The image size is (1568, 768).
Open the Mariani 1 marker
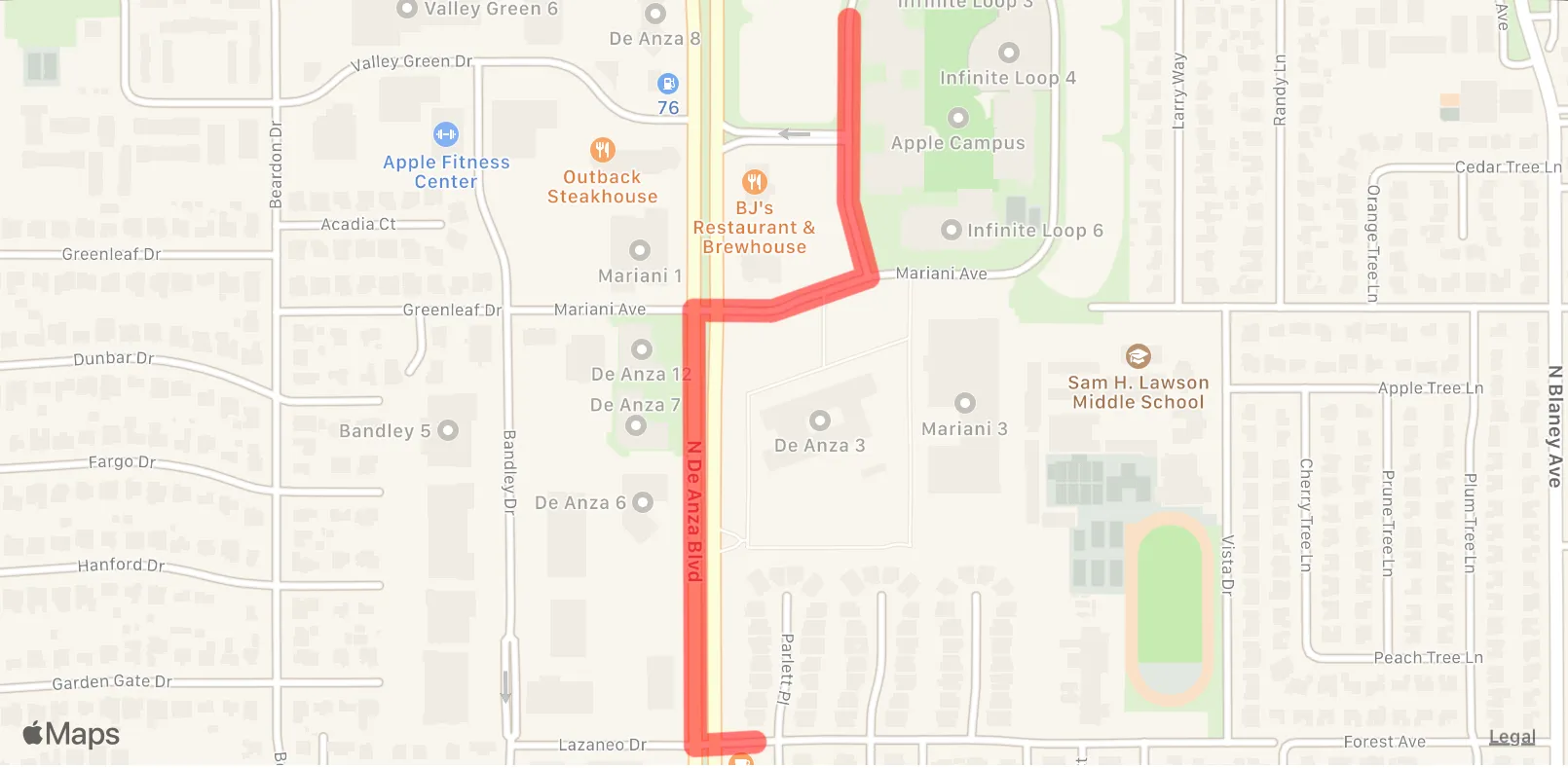(x=640, y=250)
